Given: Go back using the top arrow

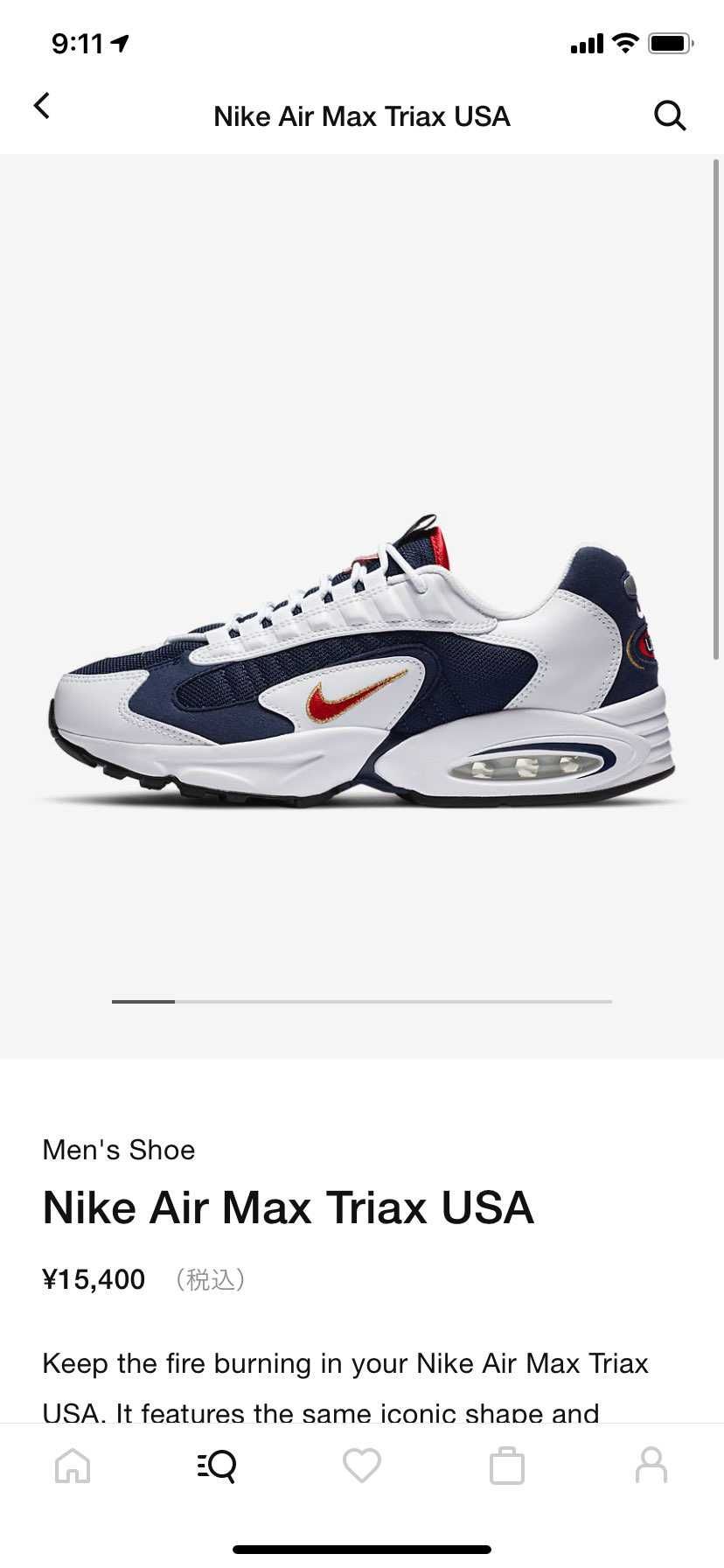Looking at the screenshot, I should [x=42, y=107].
